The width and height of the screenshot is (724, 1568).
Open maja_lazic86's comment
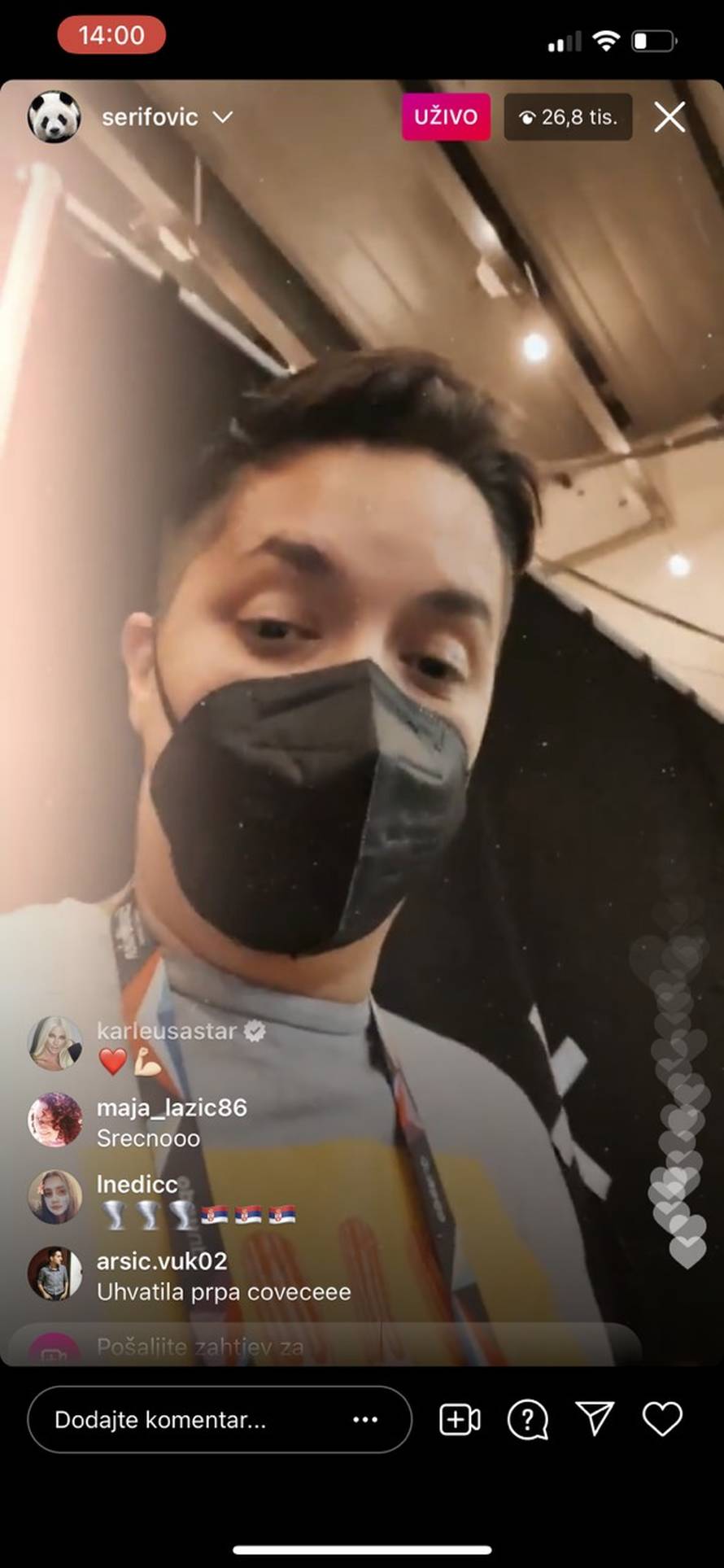pos(171,1122)
